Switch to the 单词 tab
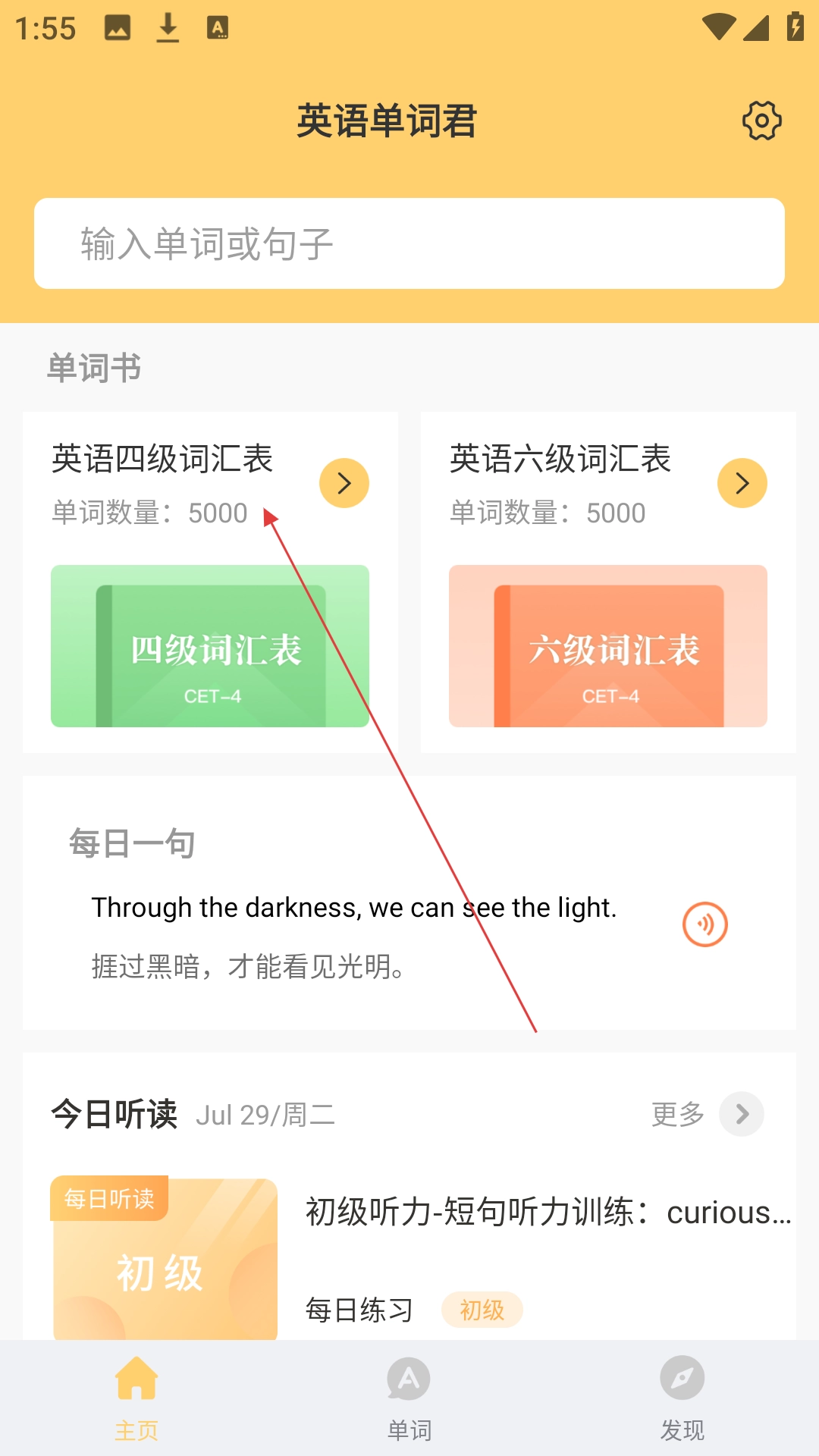This screenshot has height=1456, width=819. (x=409, y=1397)
